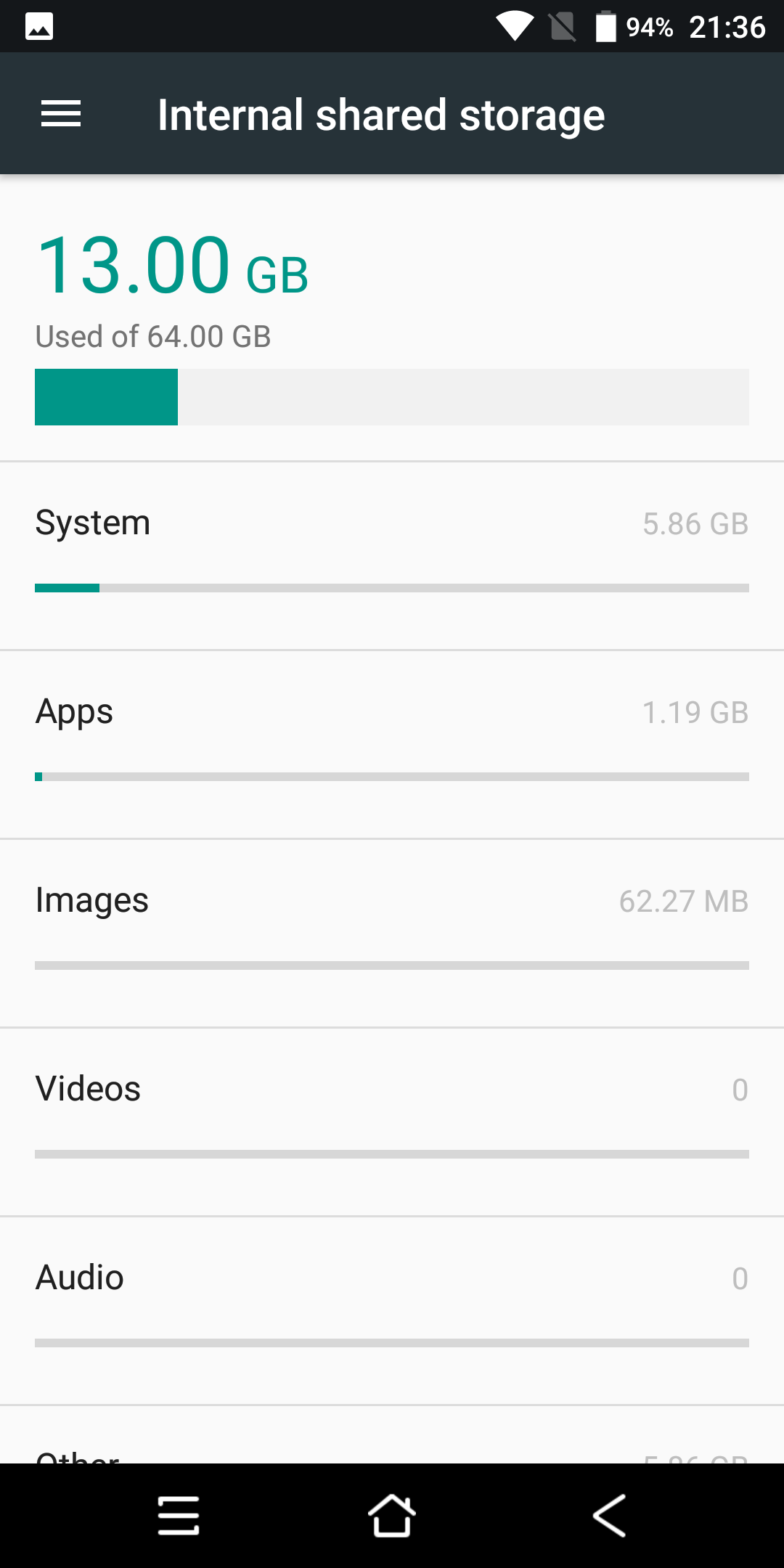Open the Audio storage row
The height and width of the screenshot is (1568, 784).
(x=392, y=1311)
